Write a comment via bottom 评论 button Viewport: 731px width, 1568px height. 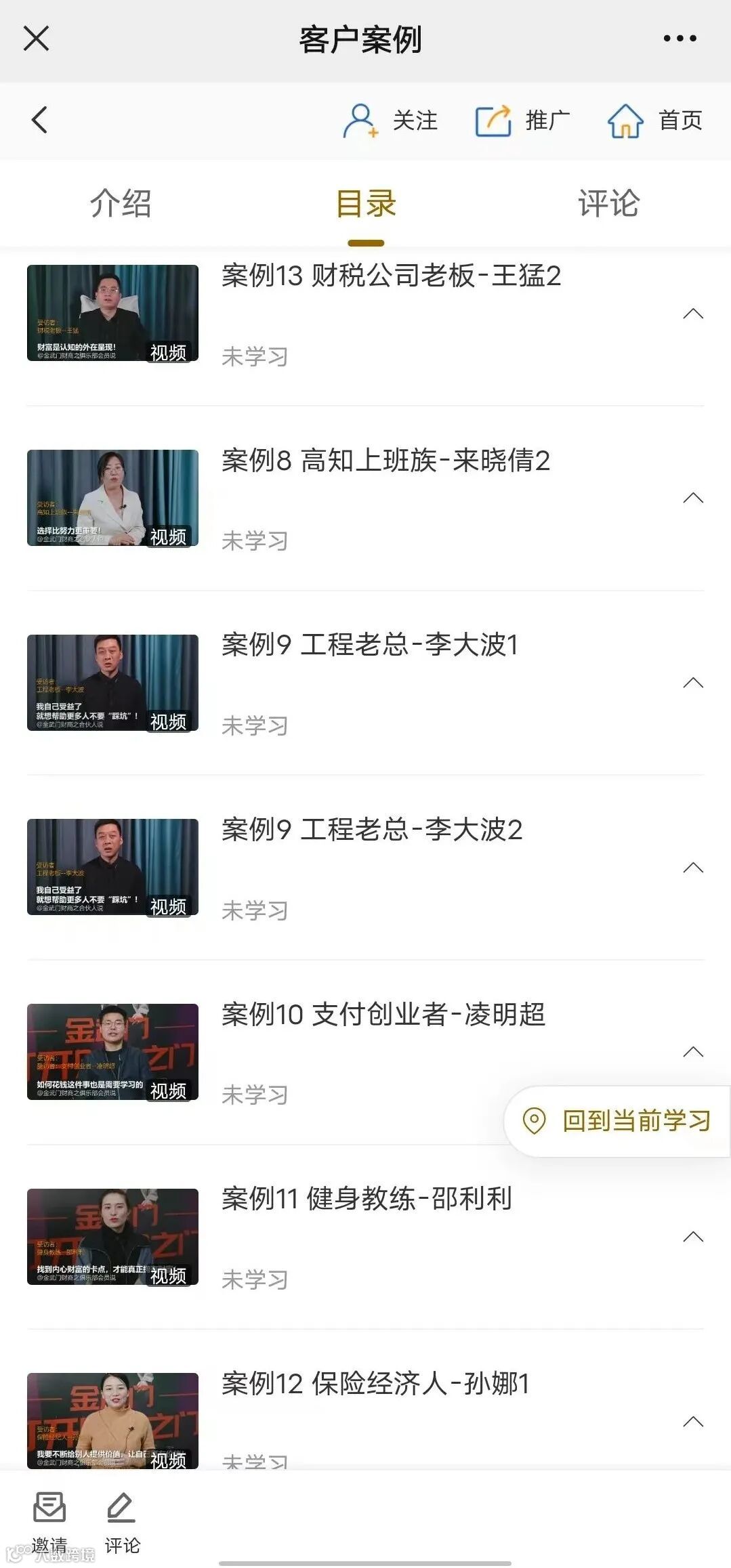tap(122, 1521)
